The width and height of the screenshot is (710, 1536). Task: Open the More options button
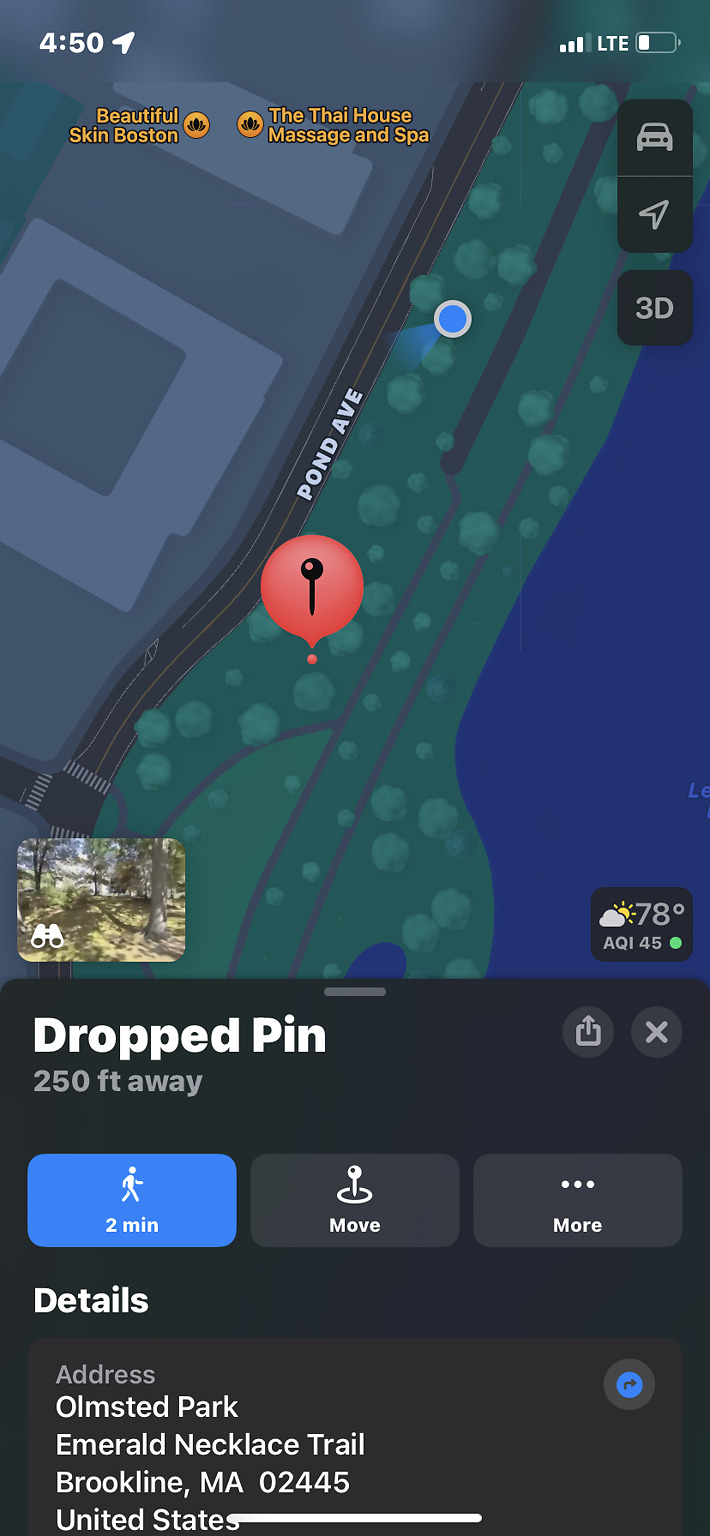578,1200
